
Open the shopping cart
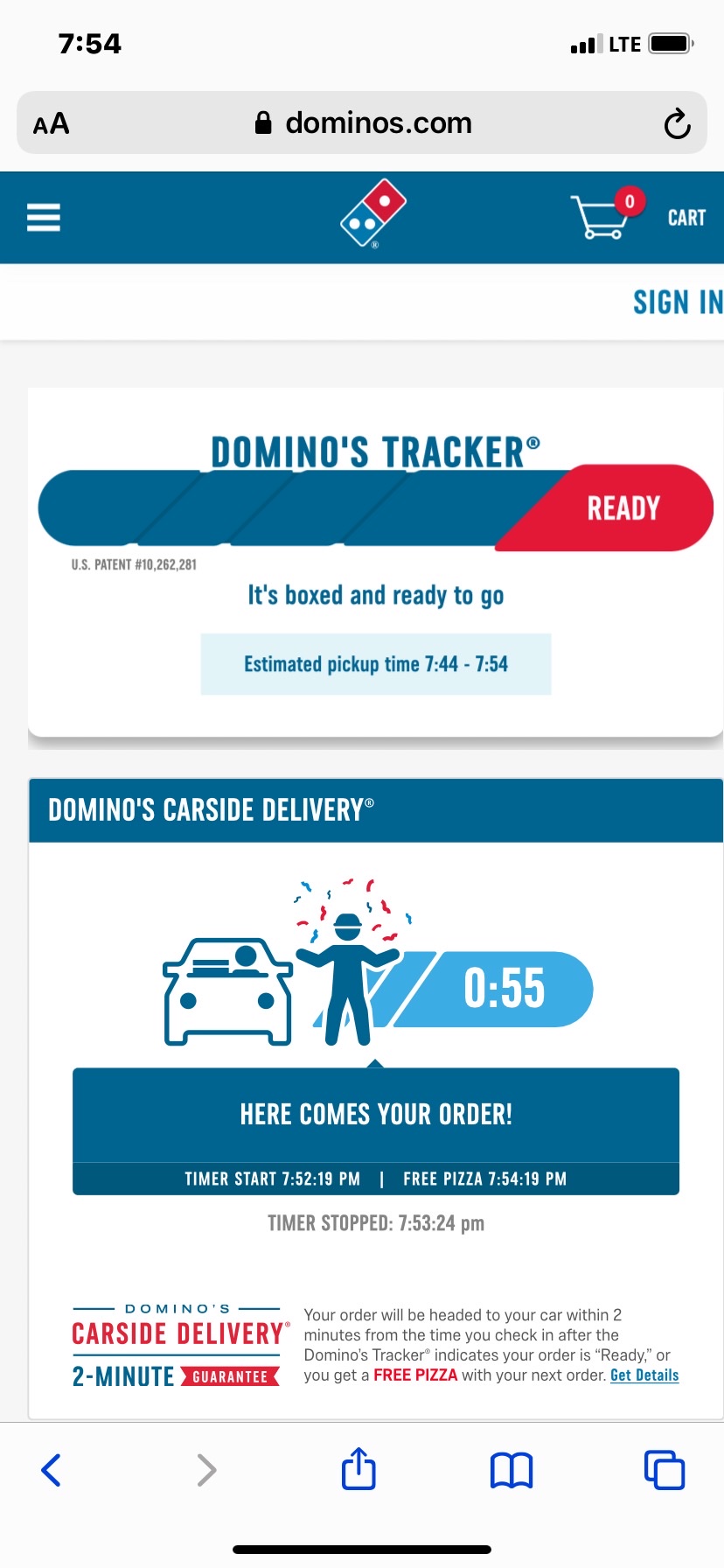tap(637, 216)
